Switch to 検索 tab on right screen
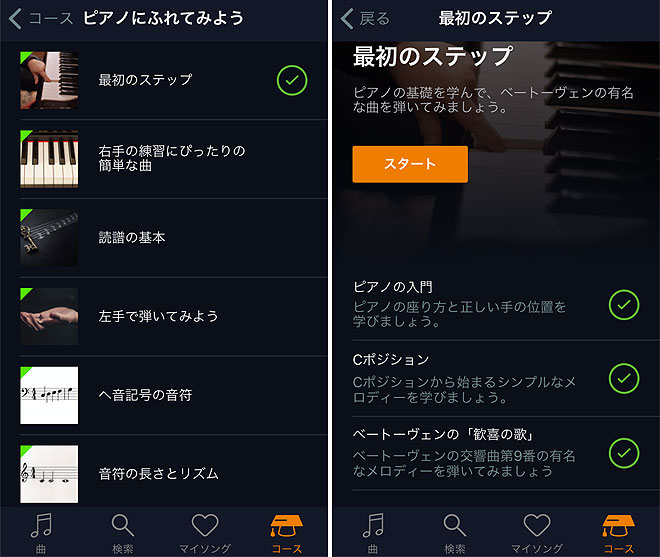Screen dimensions: 660x557 tap(455, 533)
